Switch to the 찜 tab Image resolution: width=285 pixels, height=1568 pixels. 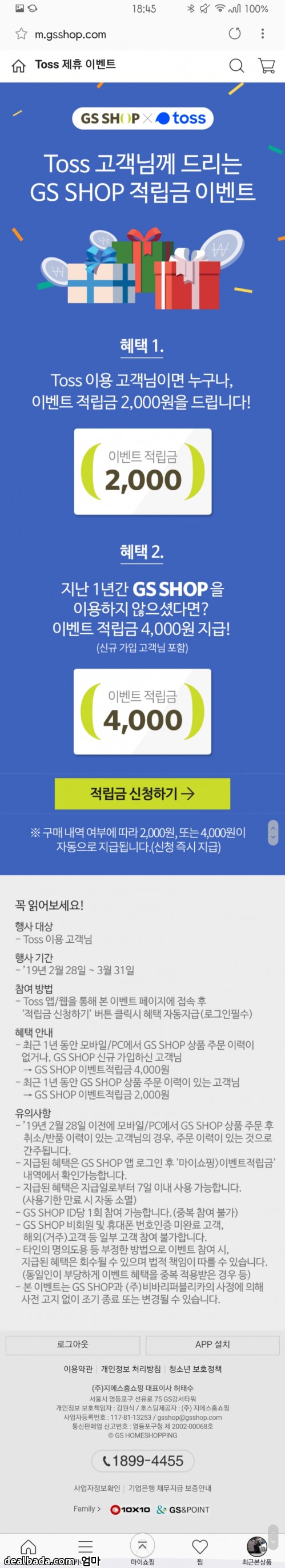point(199,1550)
